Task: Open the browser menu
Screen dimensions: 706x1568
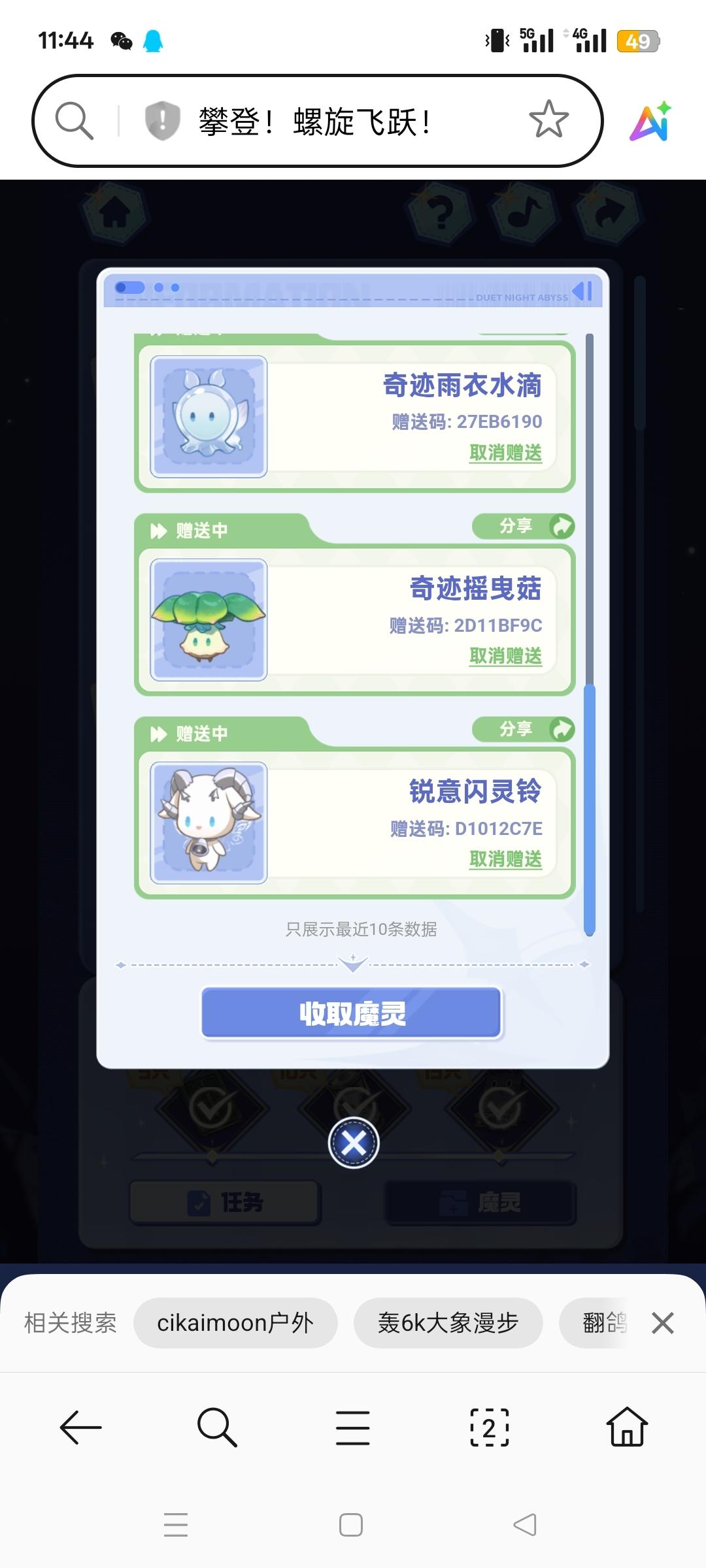Action: point(352,1428)
